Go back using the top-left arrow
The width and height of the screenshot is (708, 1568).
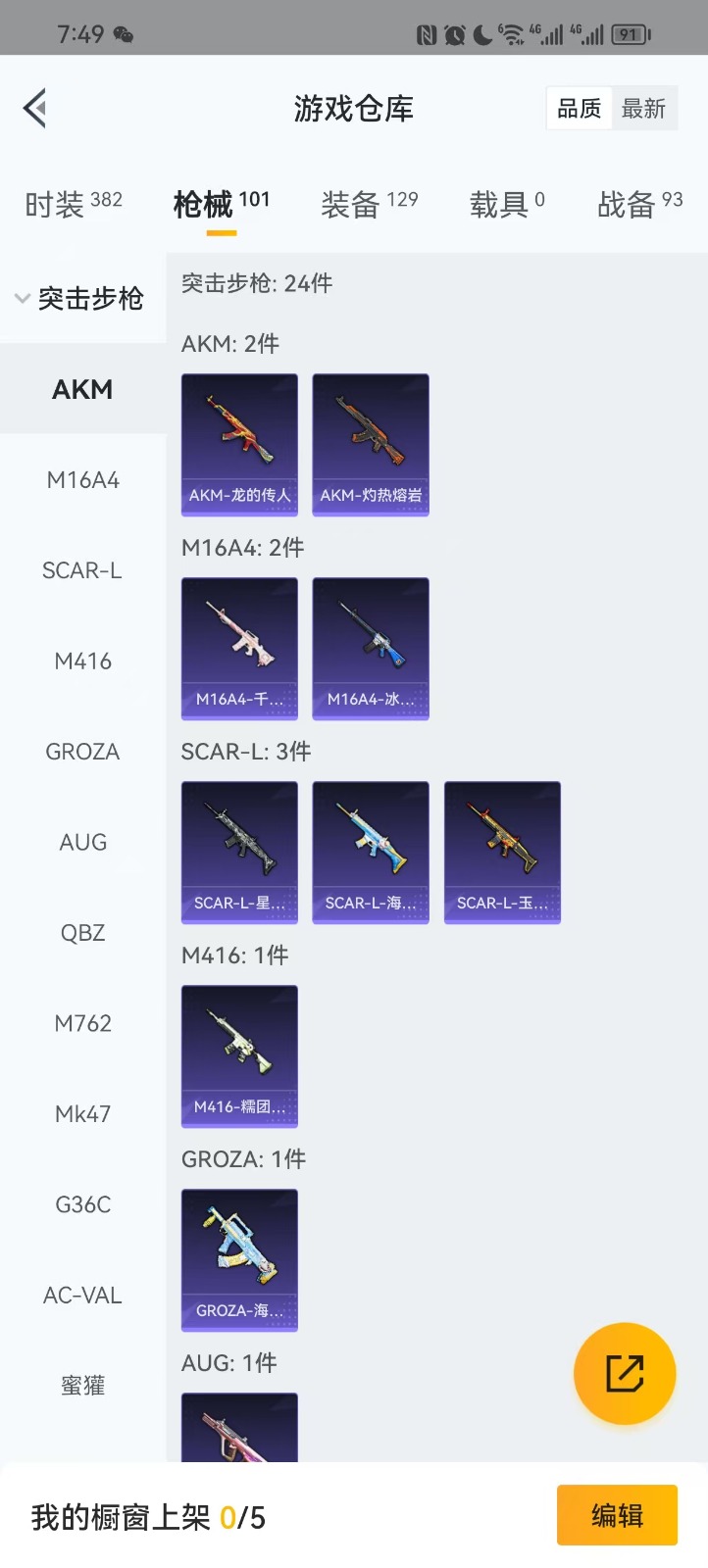click(35, 108)
